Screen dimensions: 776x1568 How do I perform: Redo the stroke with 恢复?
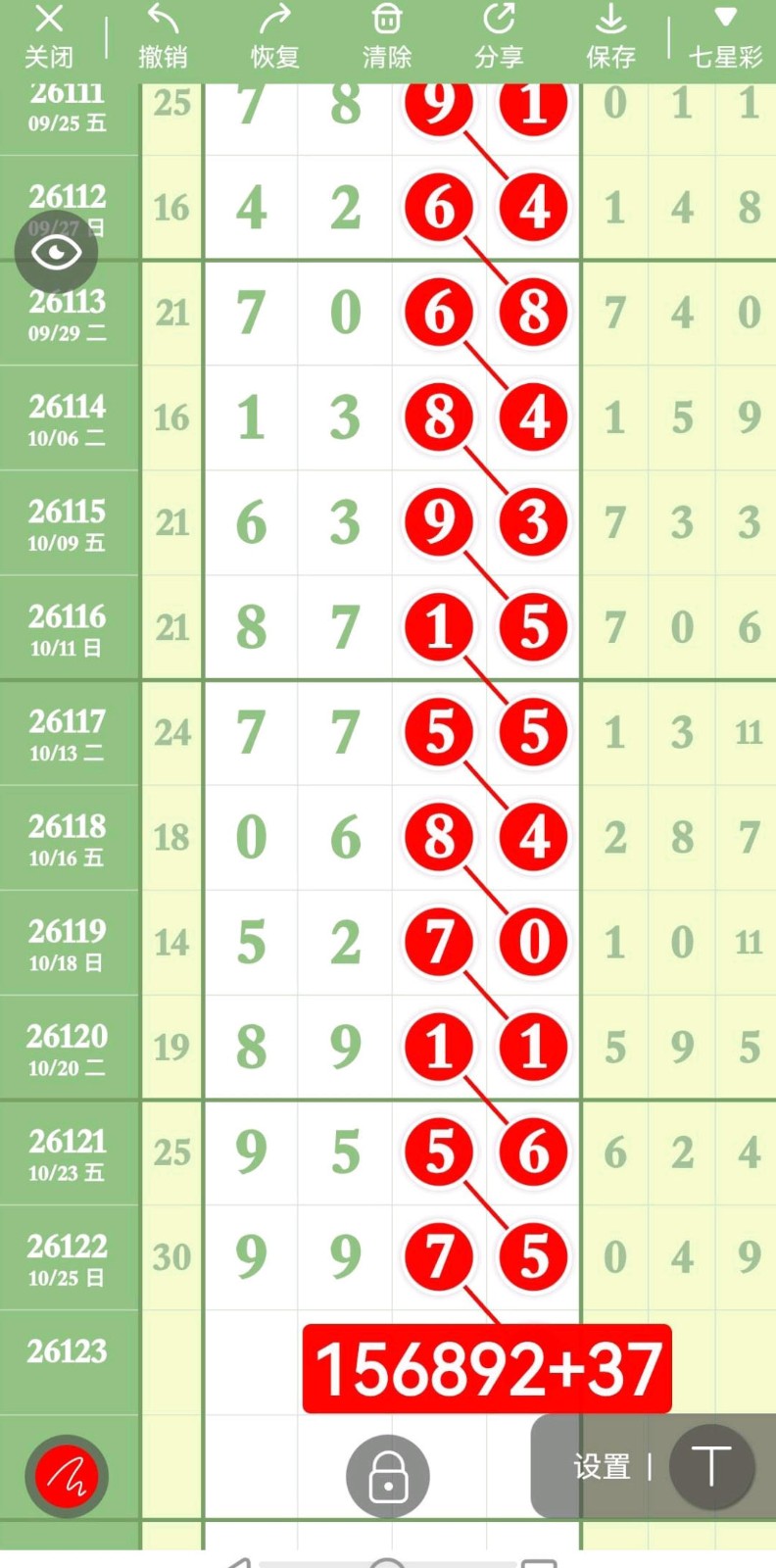(274, 37)
